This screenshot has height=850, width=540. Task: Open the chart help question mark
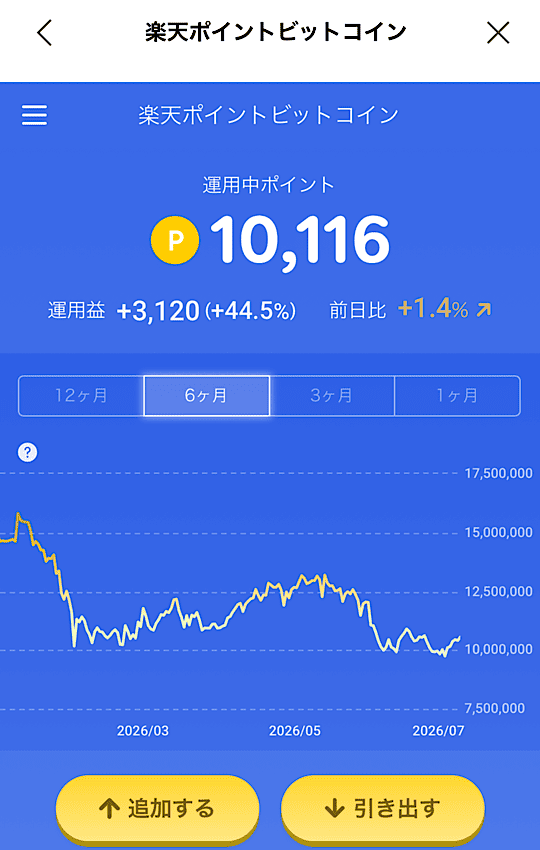[28, 452]
